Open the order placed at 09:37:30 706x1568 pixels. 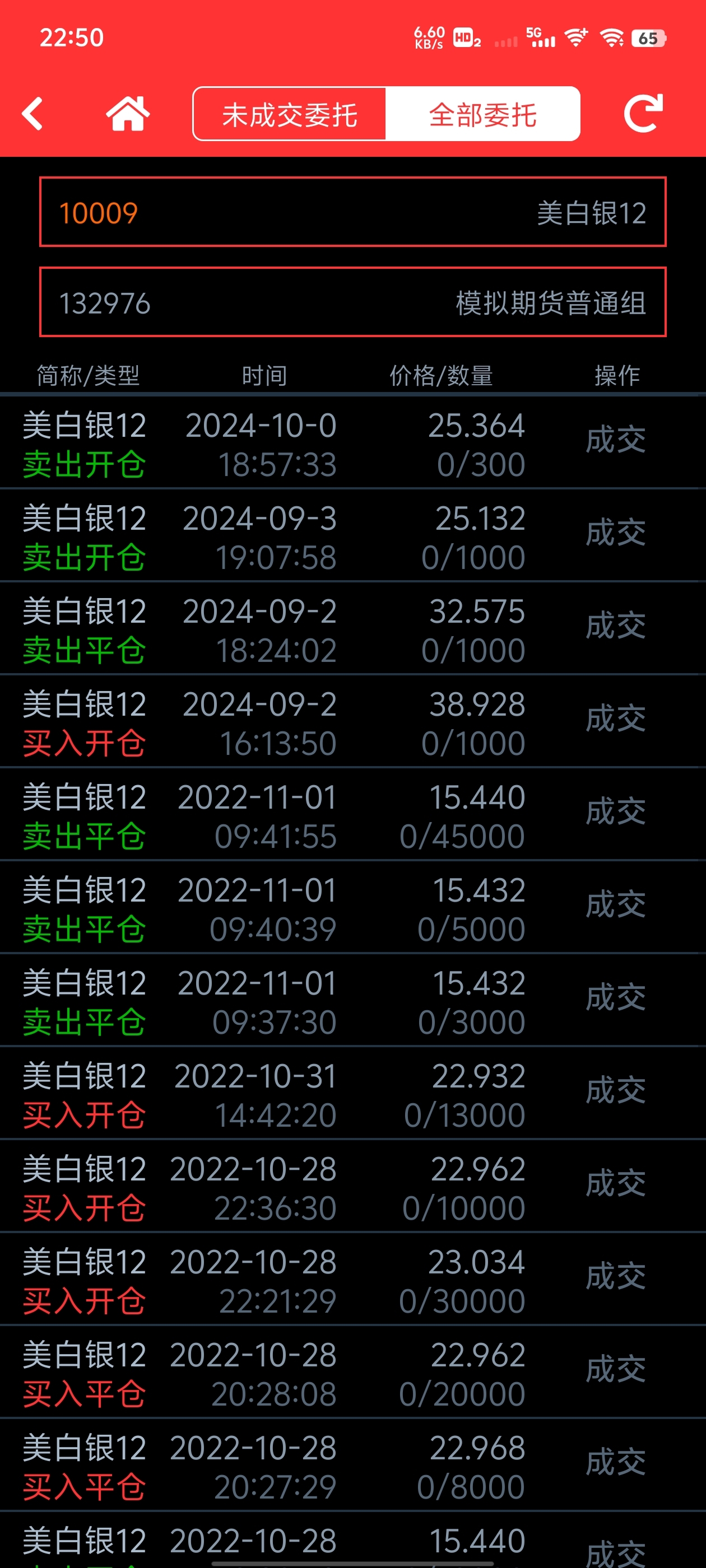352,1001
